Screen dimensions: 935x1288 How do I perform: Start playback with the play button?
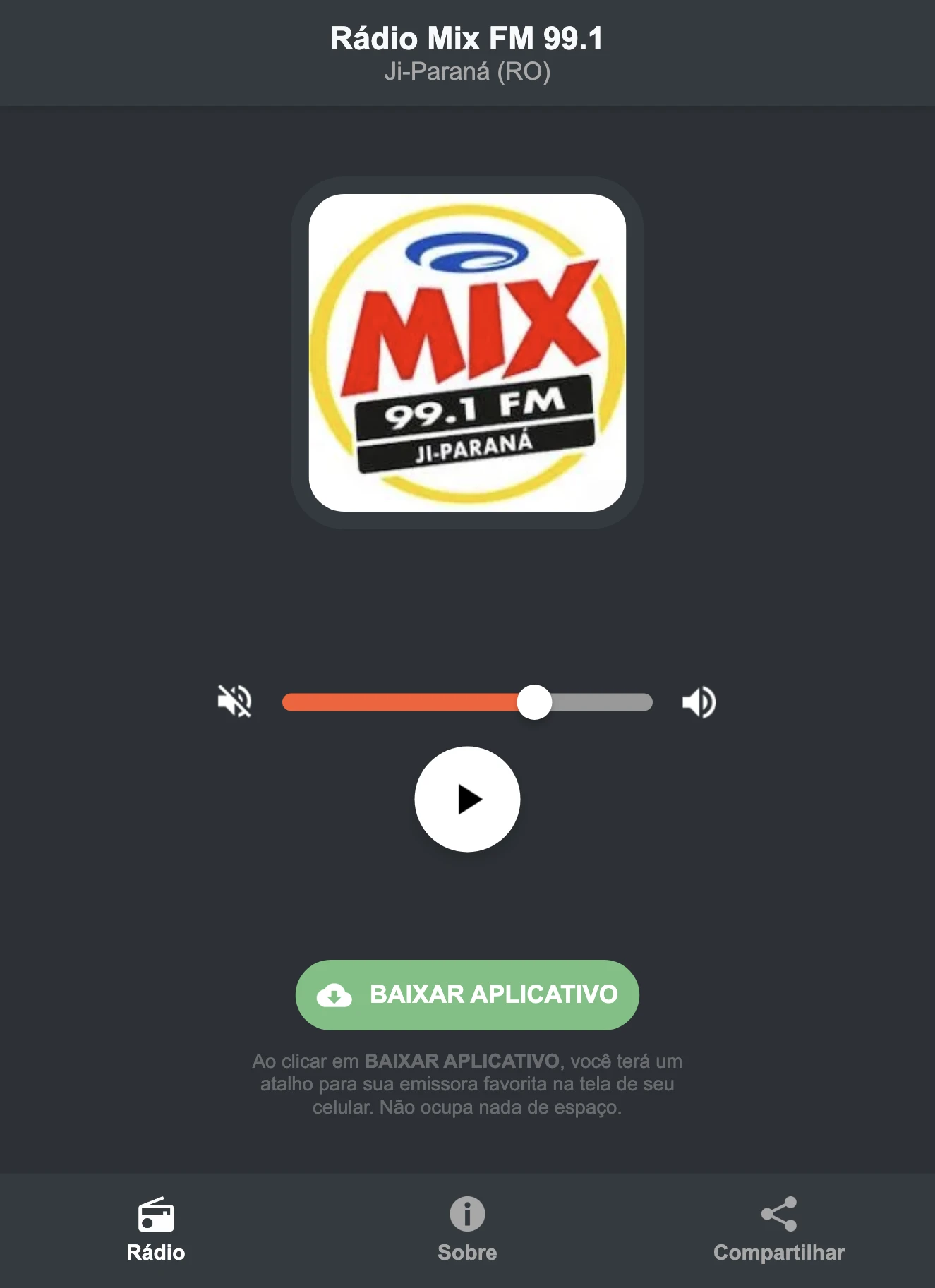pos(467,798)
